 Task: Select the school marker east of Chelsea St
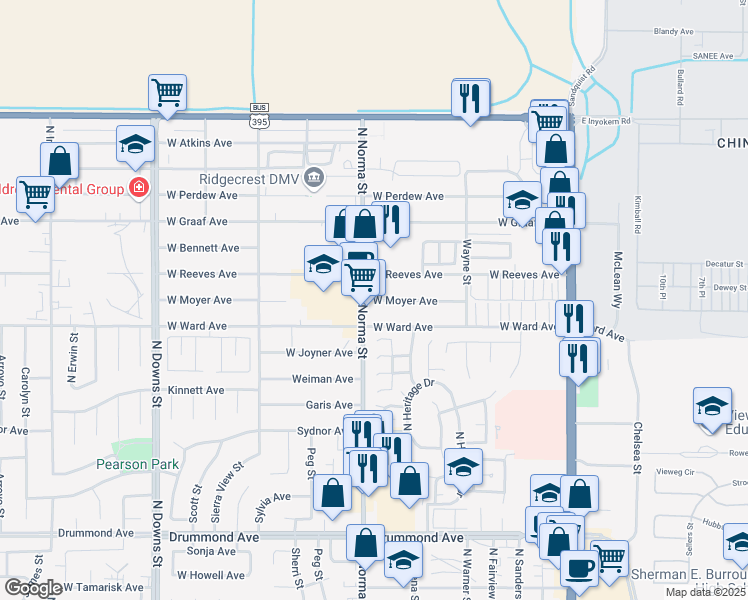tap(712, 408)
